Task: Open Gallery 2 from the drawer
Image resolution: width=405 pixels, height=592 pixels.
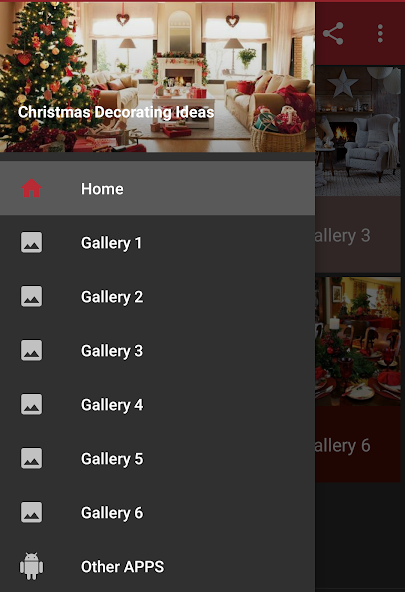Action: point(157,296)
